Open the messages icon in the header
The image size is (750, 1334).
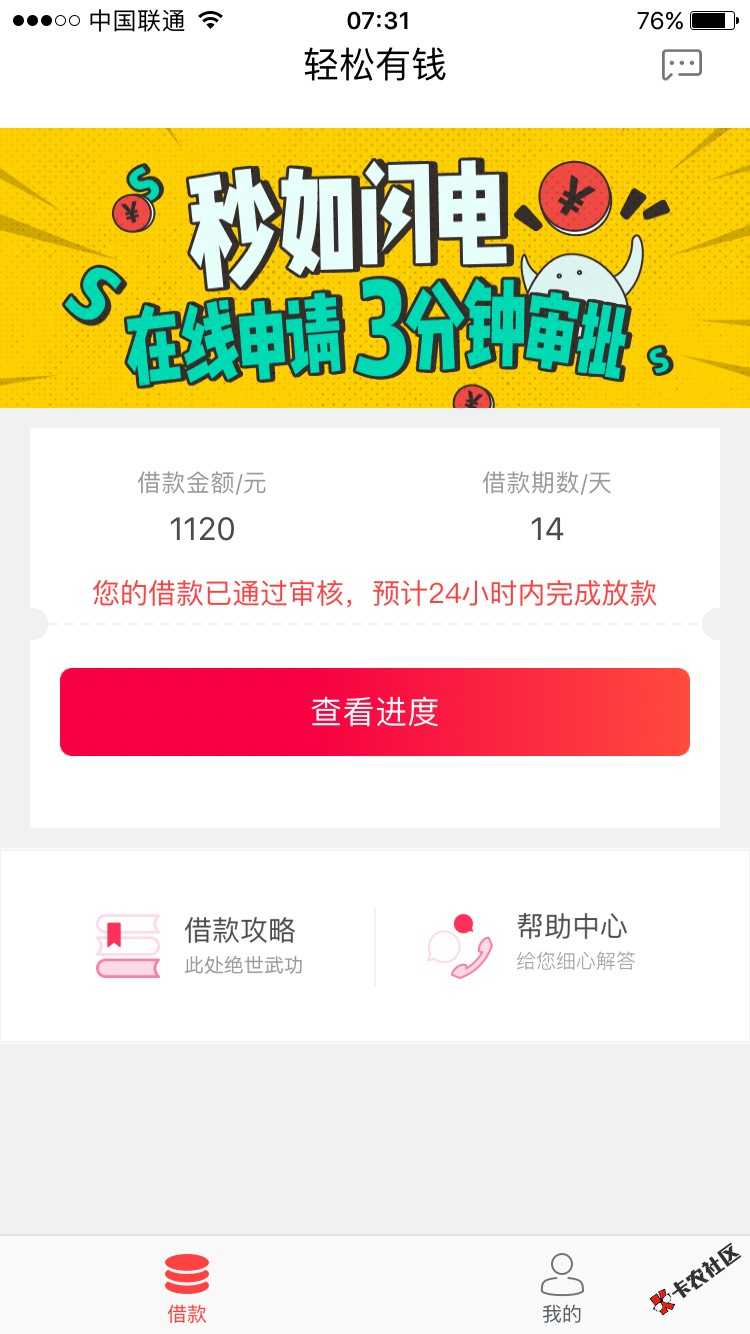click(x=682, y=65)
